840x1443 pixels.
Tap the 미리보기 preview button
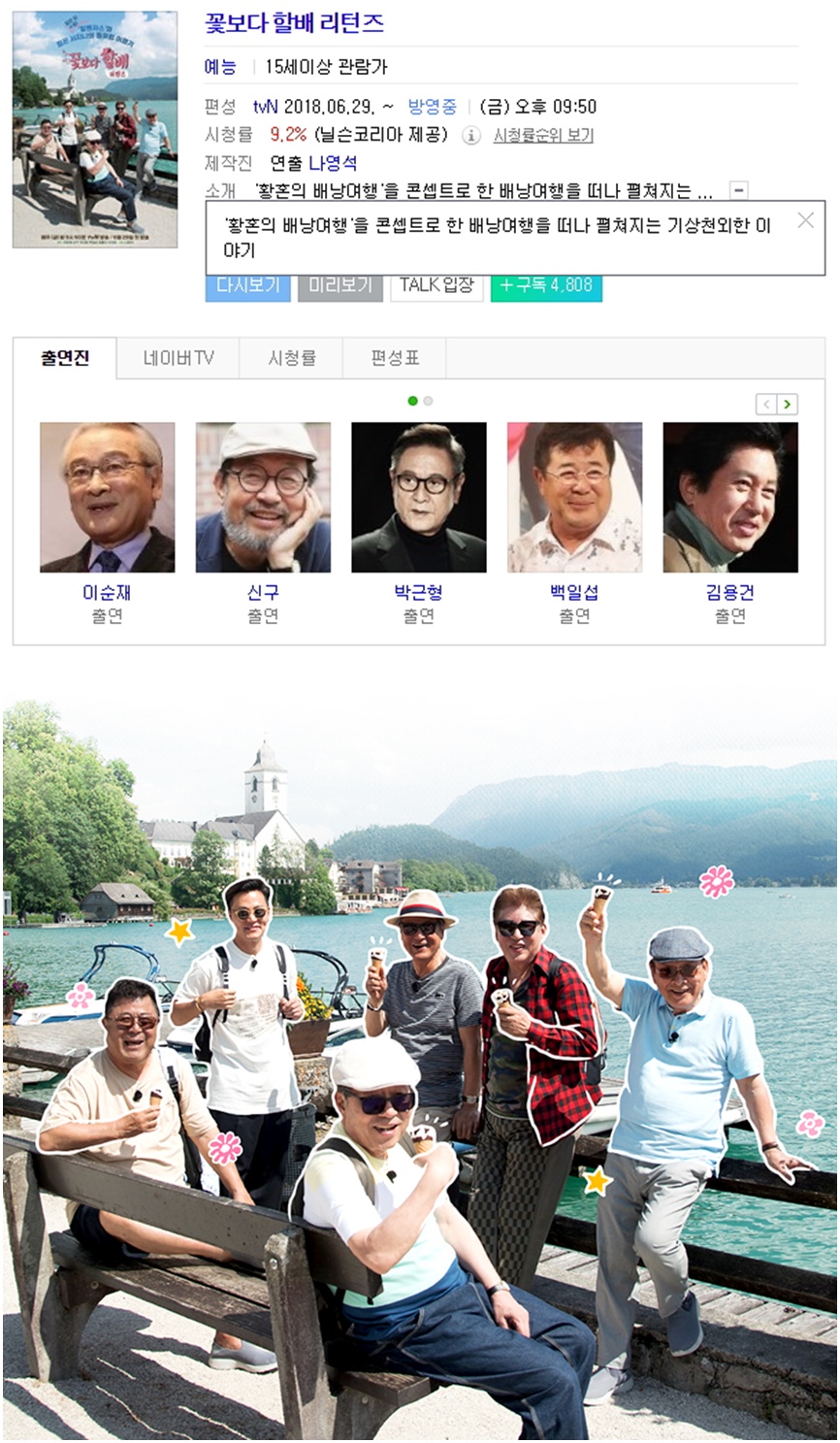pos(340,285)
